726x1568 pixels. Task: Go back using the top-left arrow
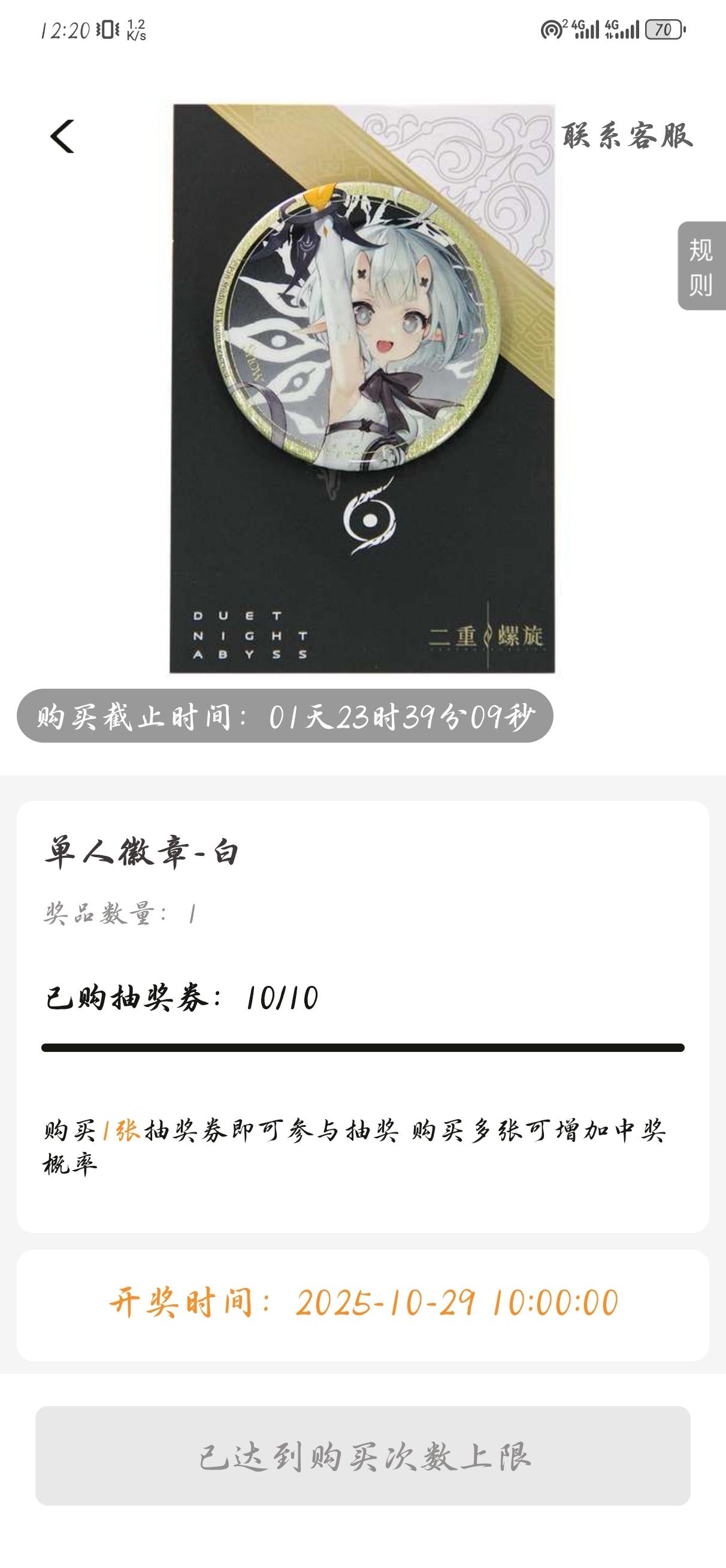point(62,135)
